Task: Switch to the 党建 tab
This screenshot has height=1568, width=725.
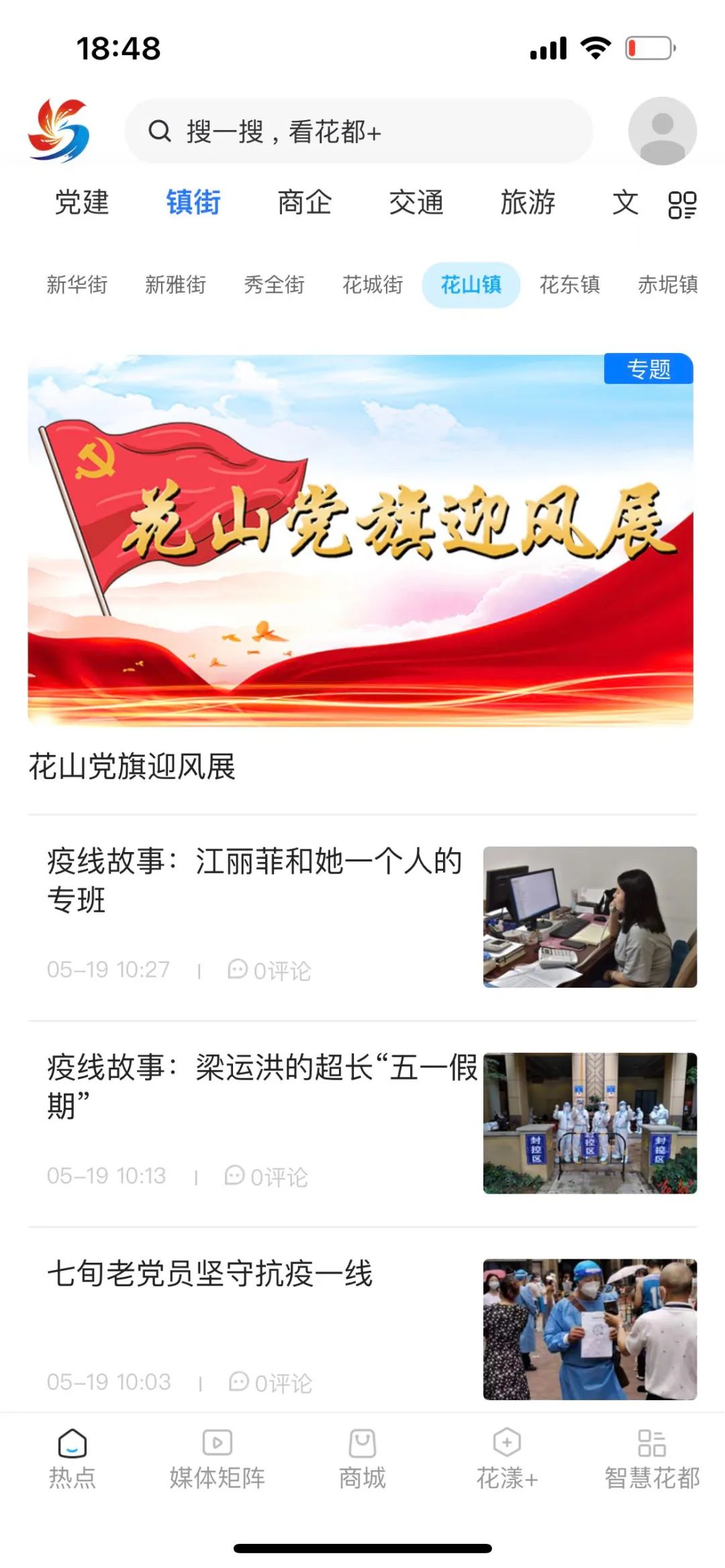Action: [82, 203]
